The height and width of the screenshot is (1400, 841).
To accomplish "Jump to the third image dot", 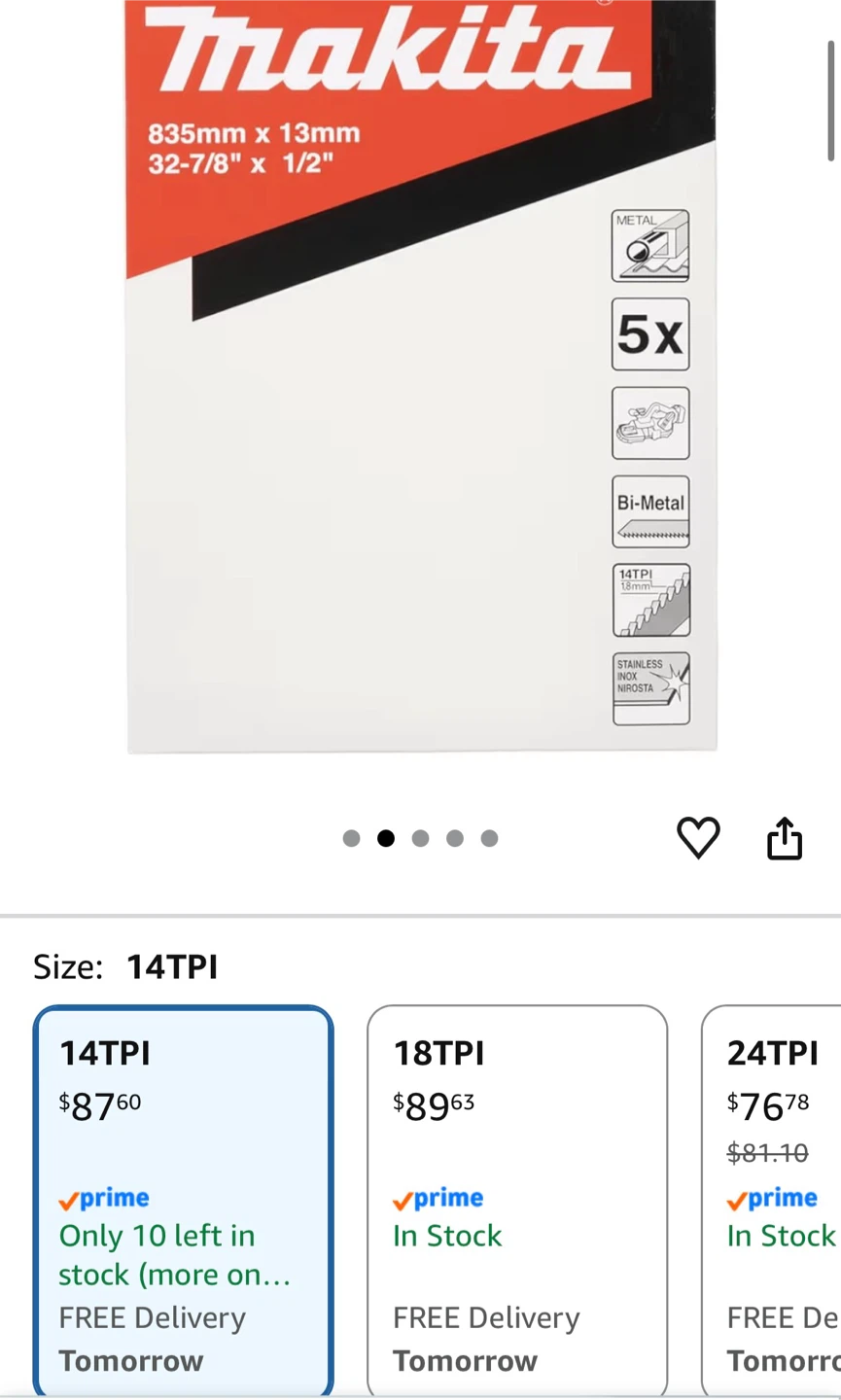I will pos(420,838).
